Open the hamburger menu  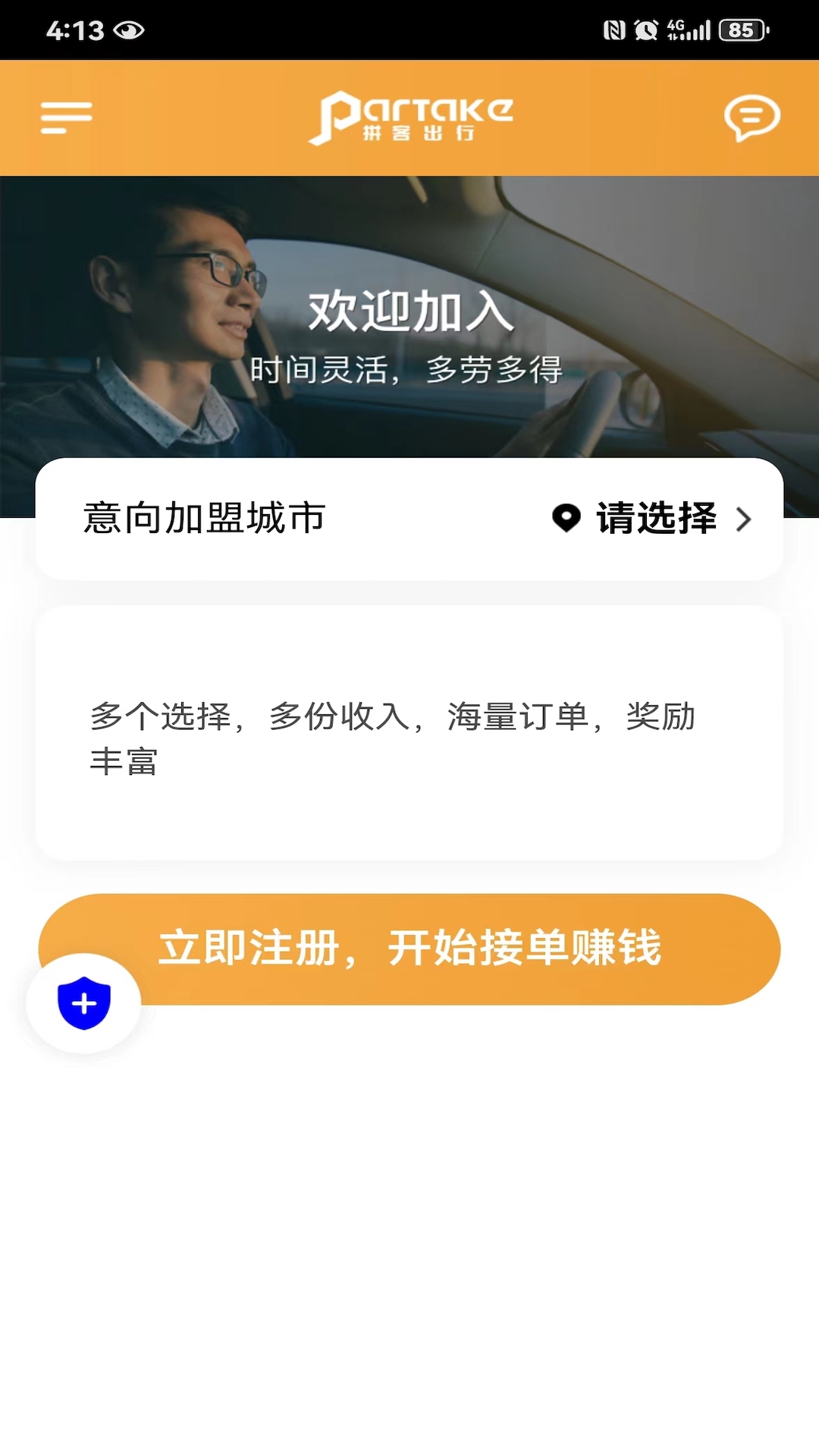(x=66, y=117)
